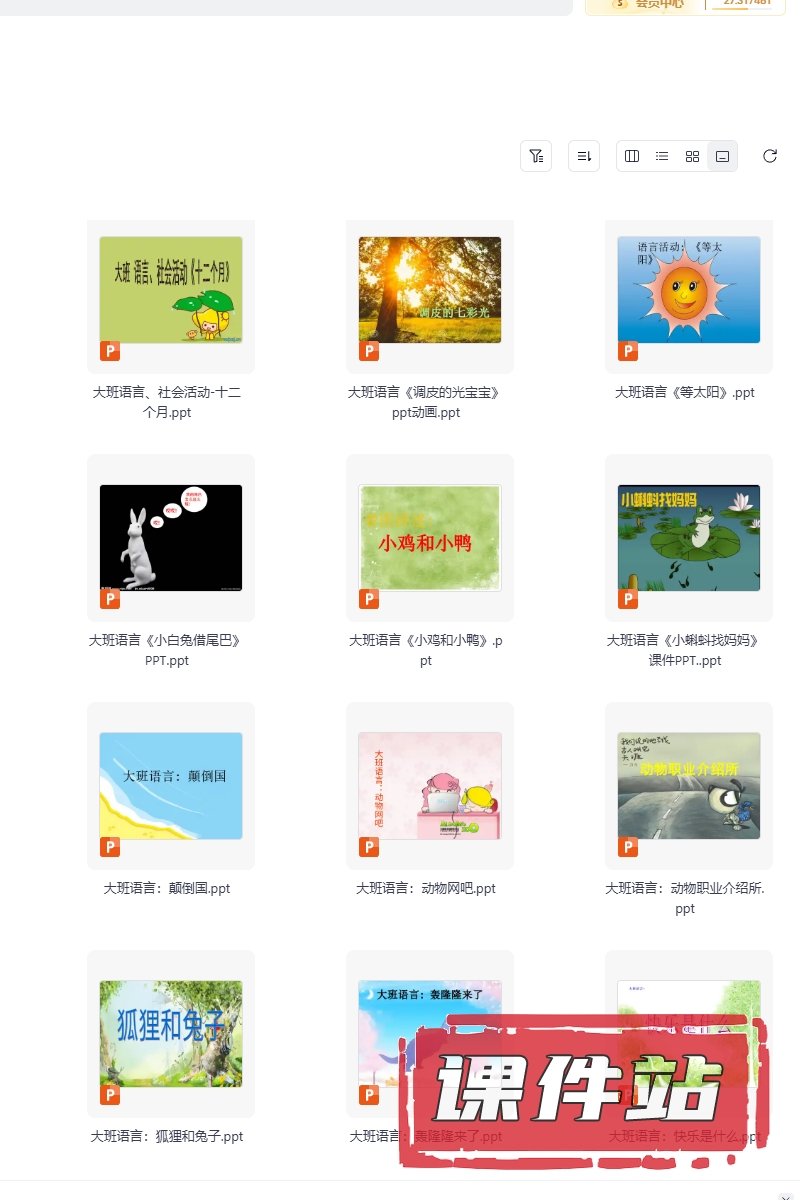
Task: Open the 小鸡和小鸭 ppt file
Action: pyautogui.click(x=430, y=538)
